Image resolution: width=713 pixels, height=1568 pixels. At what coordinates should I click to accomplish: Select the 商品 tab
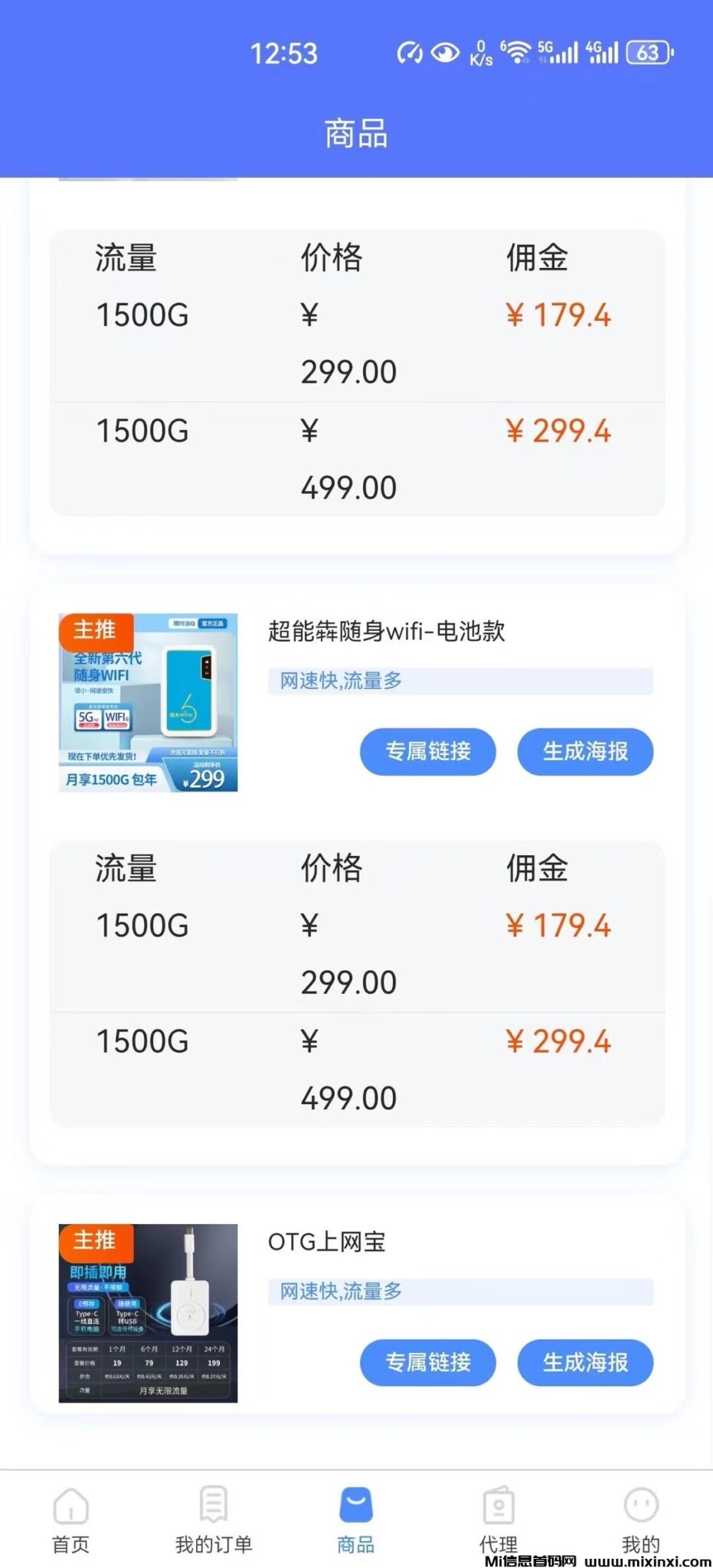(356, 1520)
